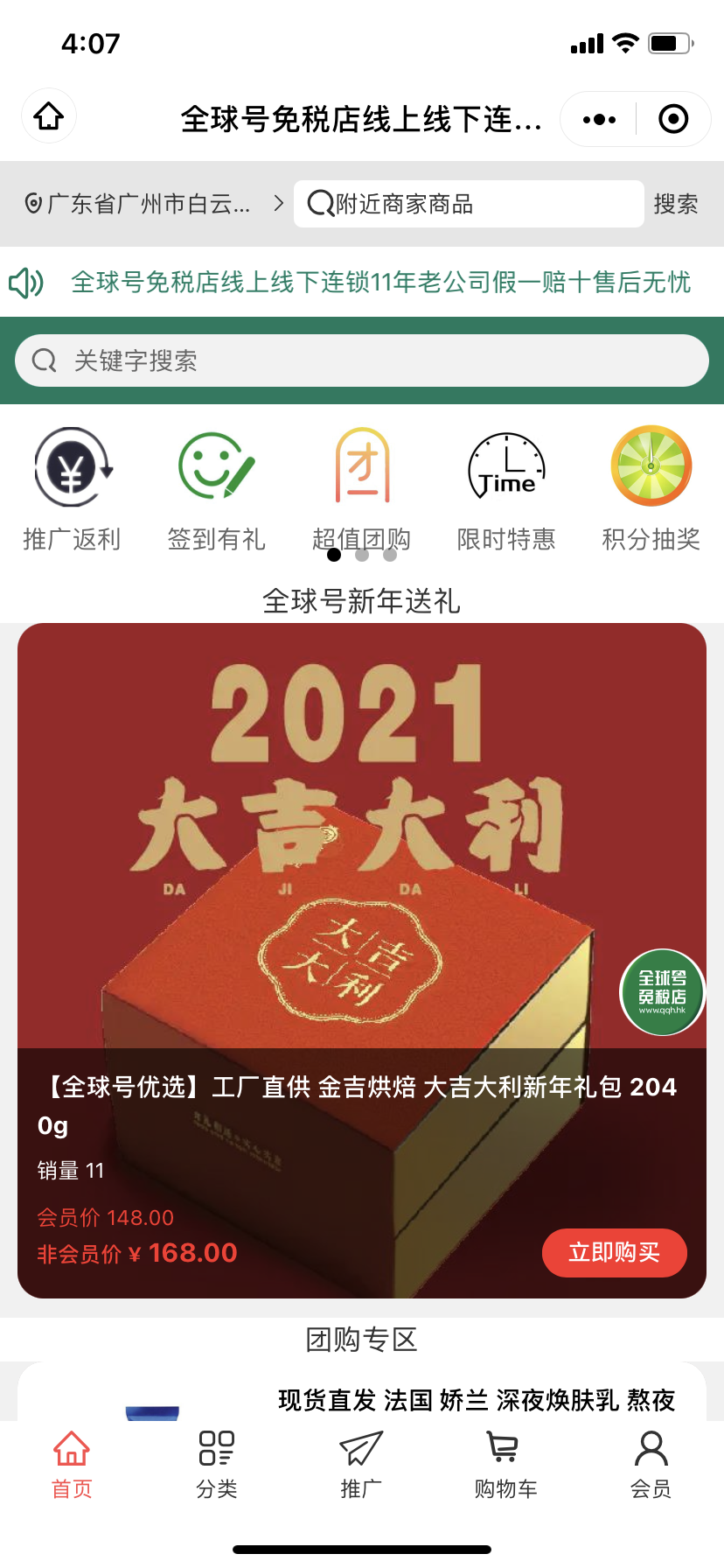Open the 关键字搜索 search field
The width and height of the screenshot is (724, 1568).
click(362, 360)
